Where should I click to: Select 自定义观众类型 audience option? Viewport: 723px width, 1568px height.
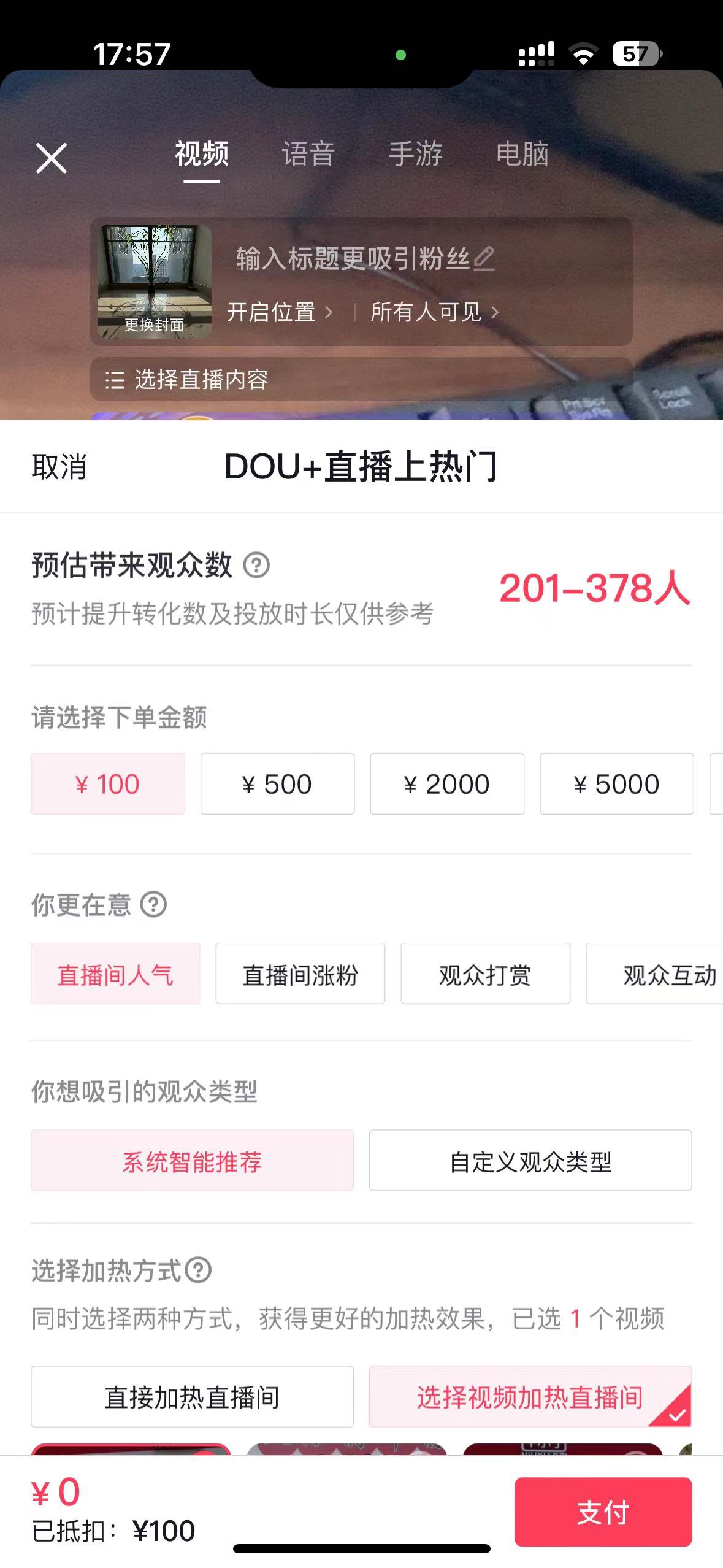(x=530, y=1161)
